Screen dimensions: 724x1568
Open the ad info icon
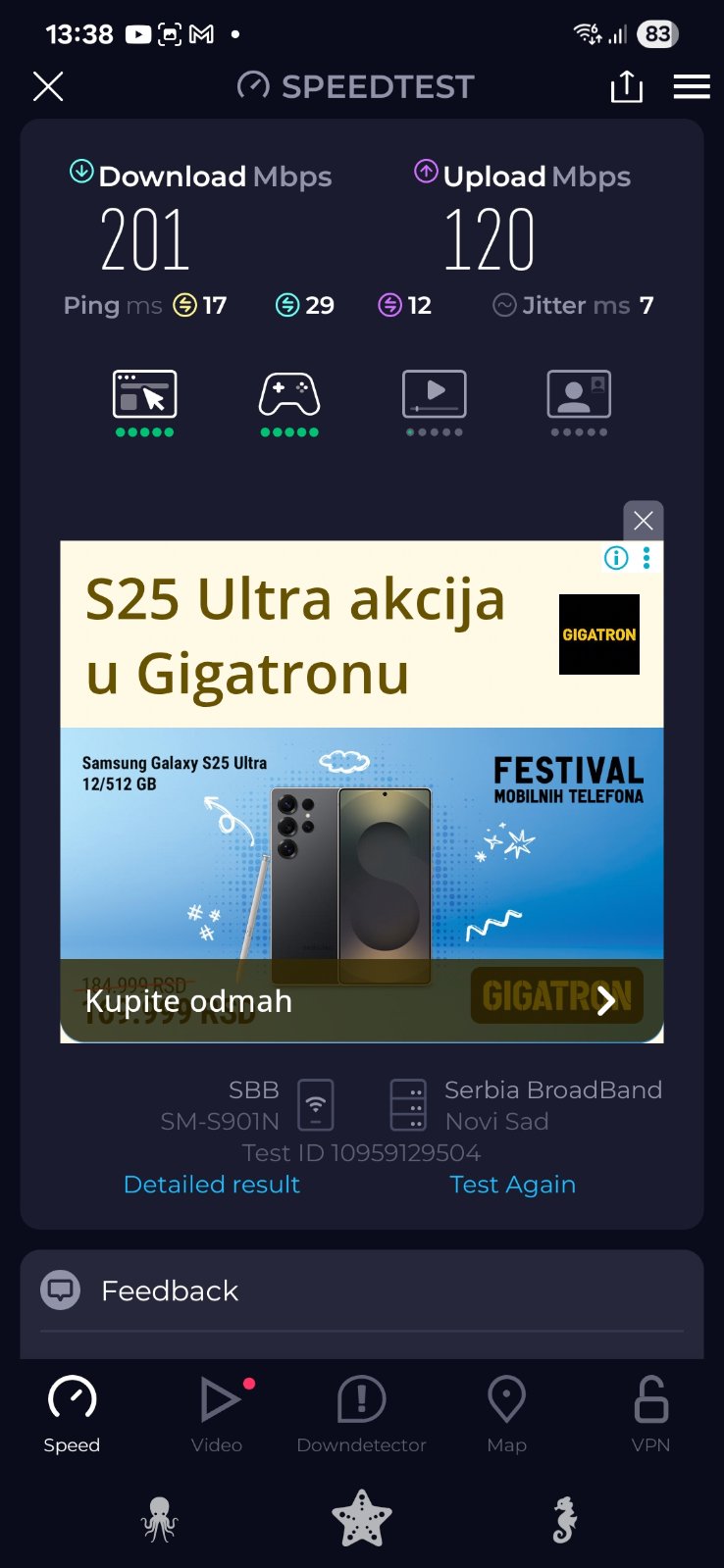pos(616,558)
